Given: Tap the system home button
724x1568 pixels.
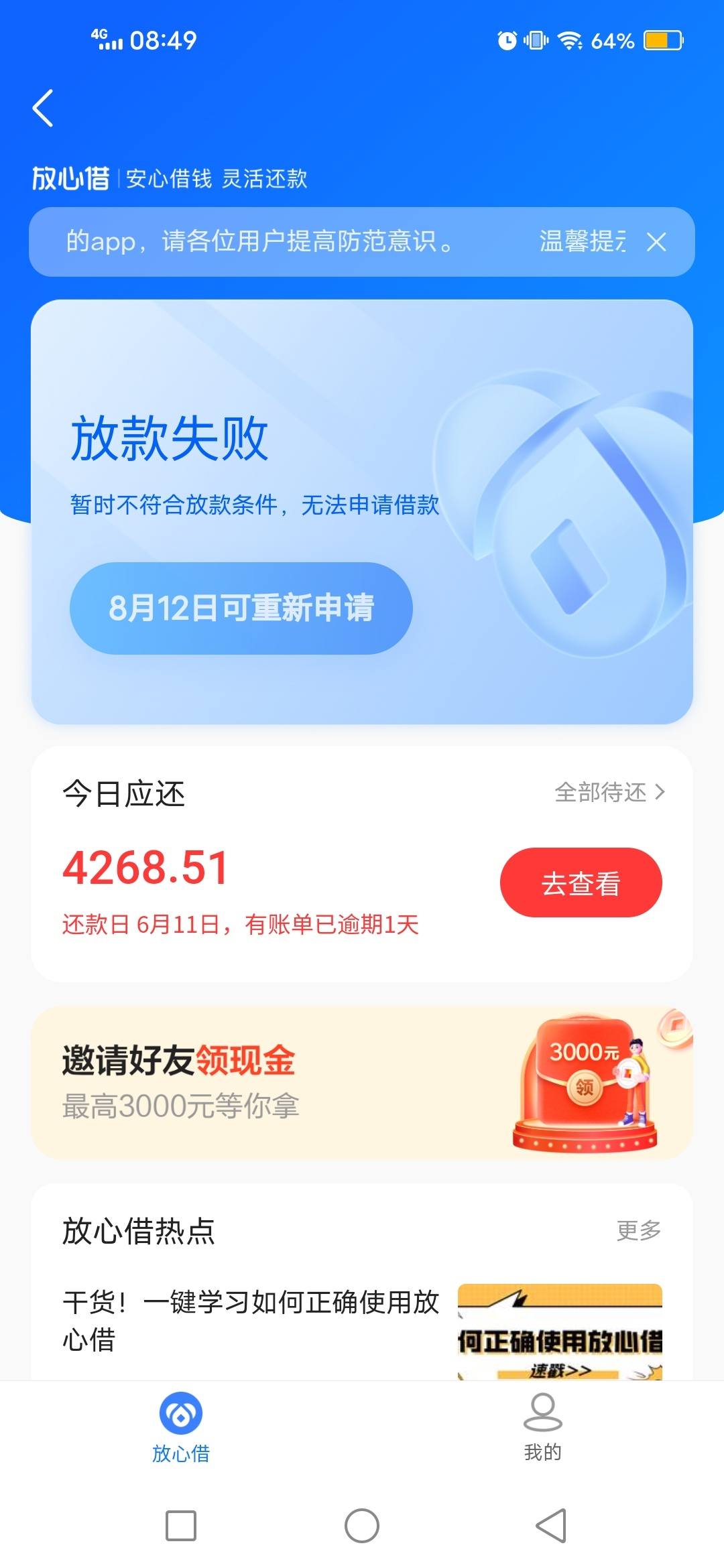Looking at the screenshot, I should tap(362, 1526).
